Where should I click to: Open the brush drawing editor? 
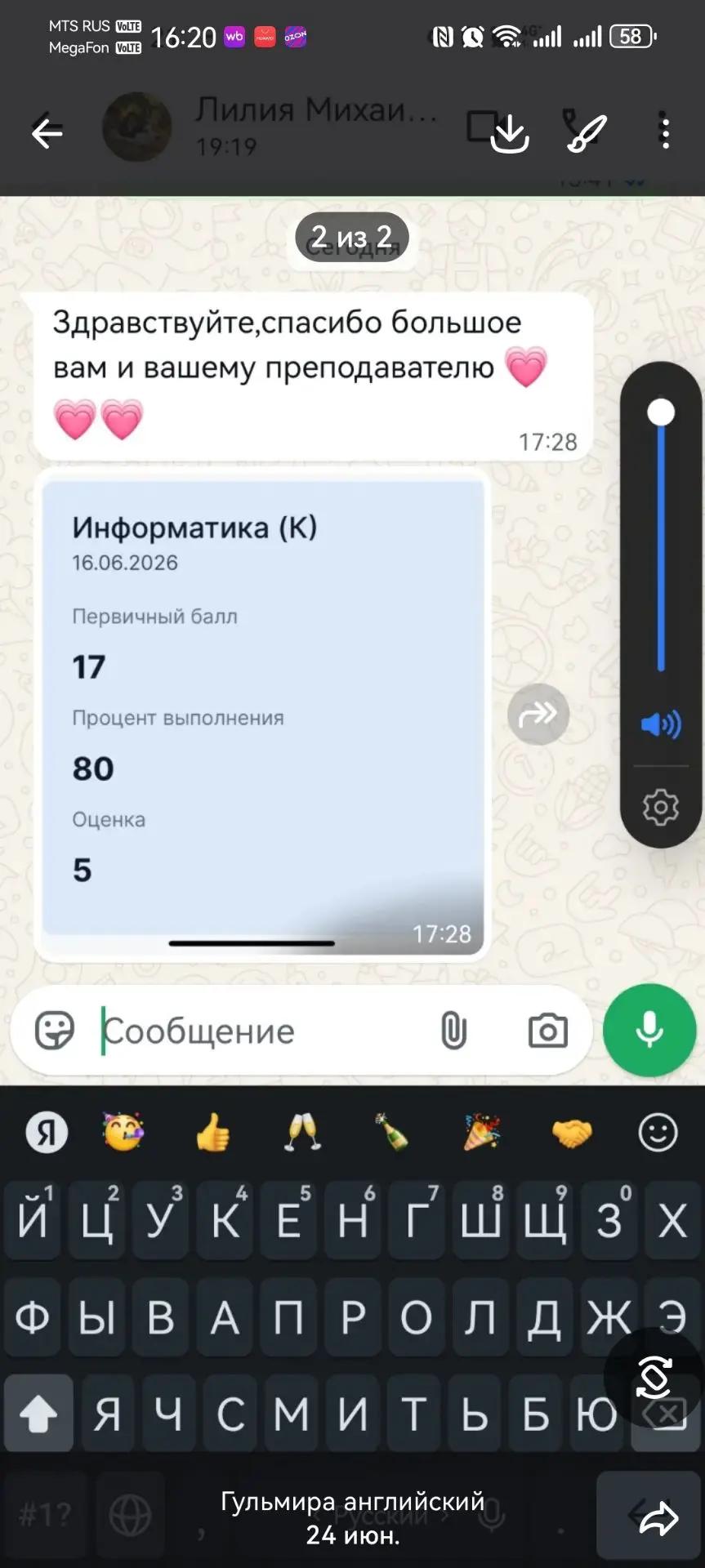(587, 132)
